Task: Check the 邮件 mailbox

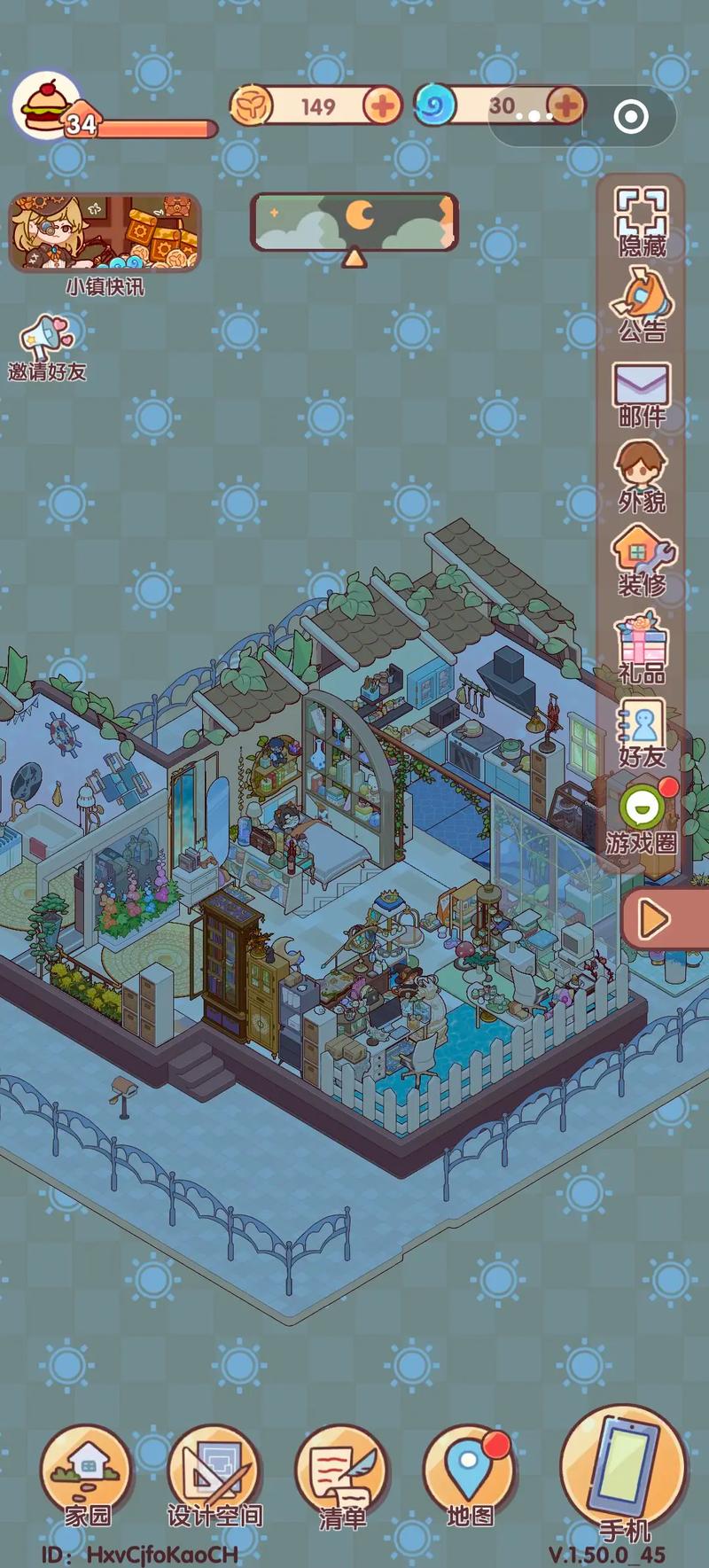Action: [x=642, y=394]
